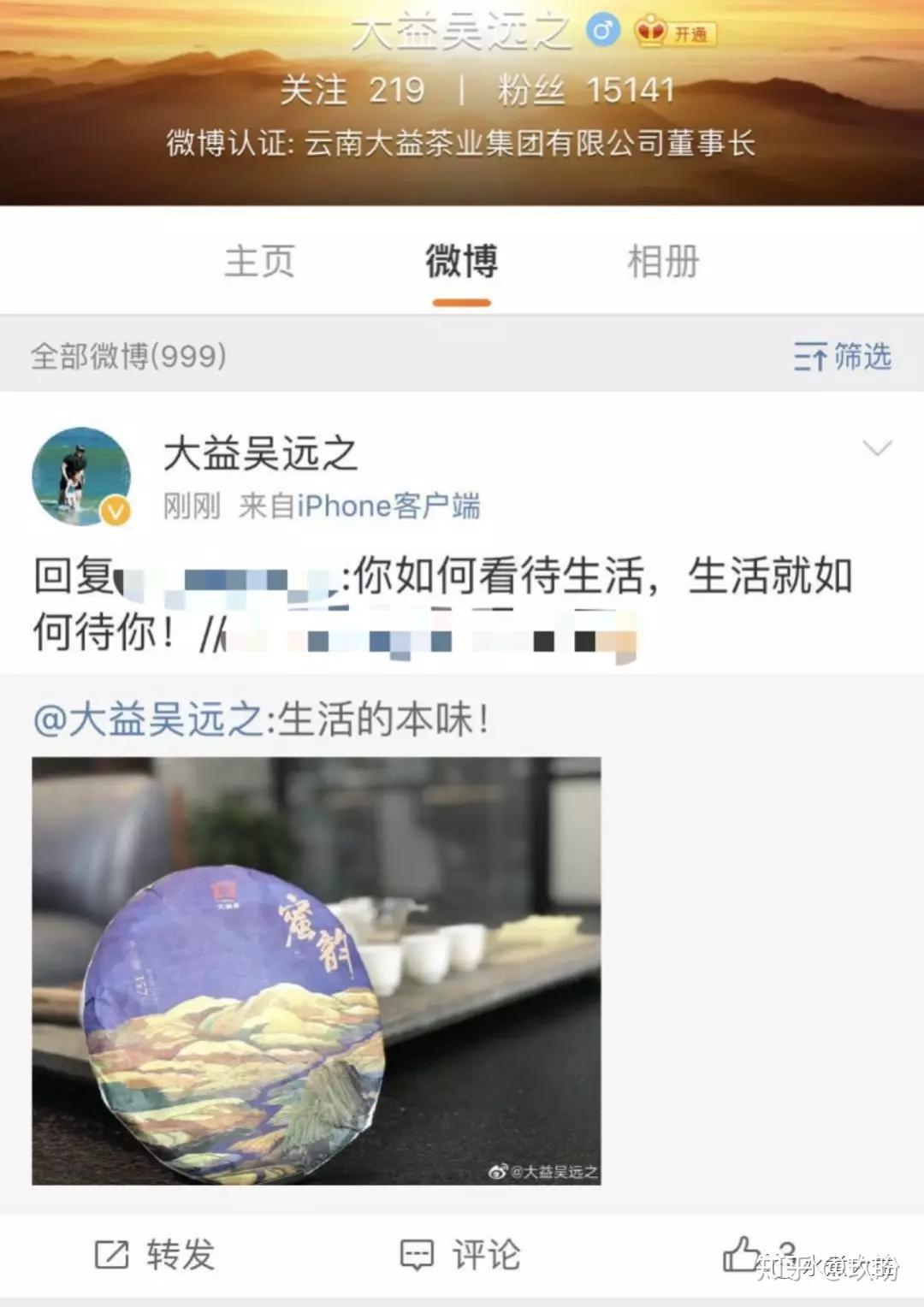The image size is (924, 1307).
Task: Repost this post with 转发
Action: tap(155, 1255)
